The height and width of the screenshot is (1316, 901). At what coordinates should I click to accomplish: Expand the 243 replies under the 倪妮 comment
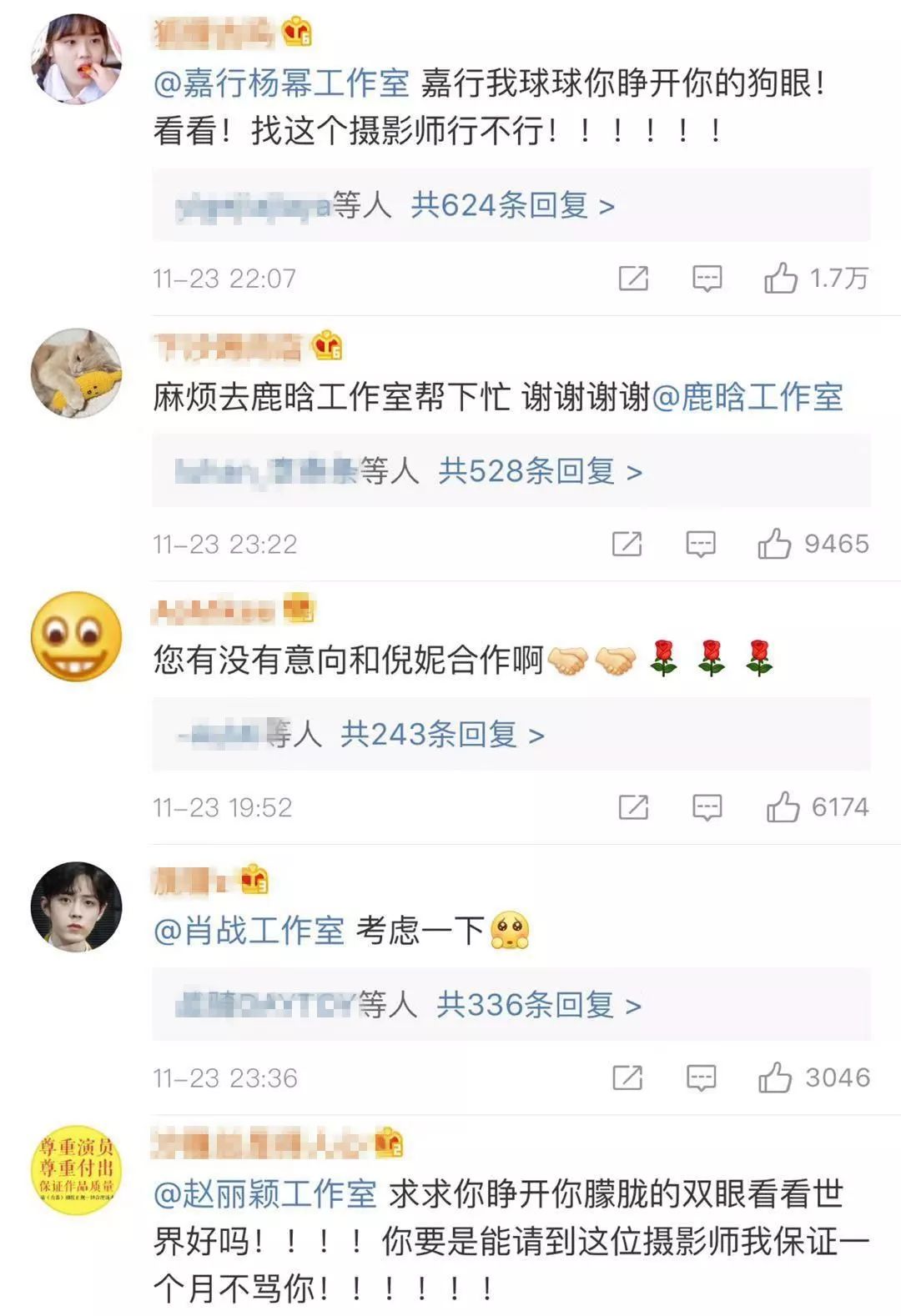(x=442, y=735)
